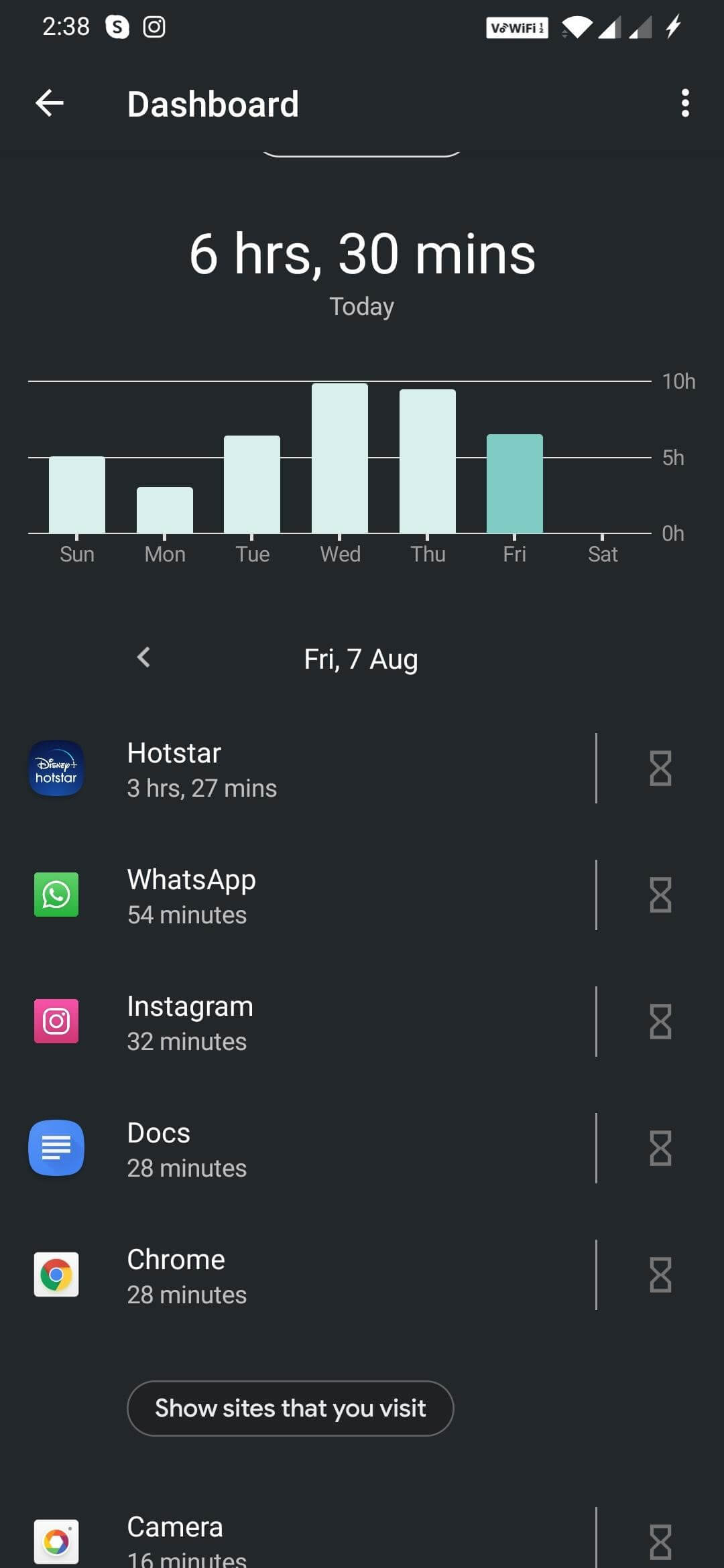Viewport: 724px width, 1568px height.
Task: Select the Instagram app icon
Action: pyautogui.click(x=56, y=1021)
